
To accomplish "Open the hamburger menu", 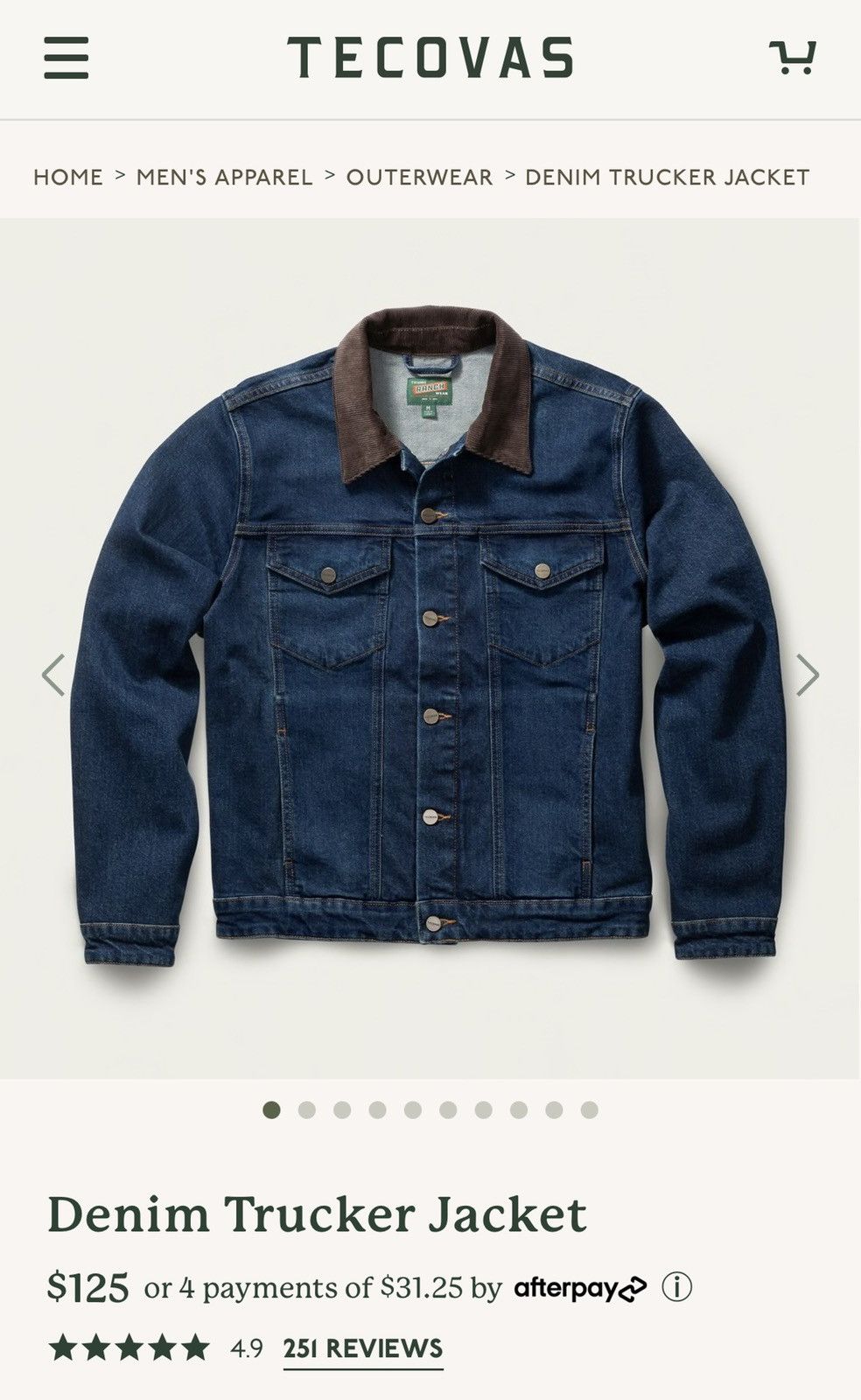I will pos(66,58).
